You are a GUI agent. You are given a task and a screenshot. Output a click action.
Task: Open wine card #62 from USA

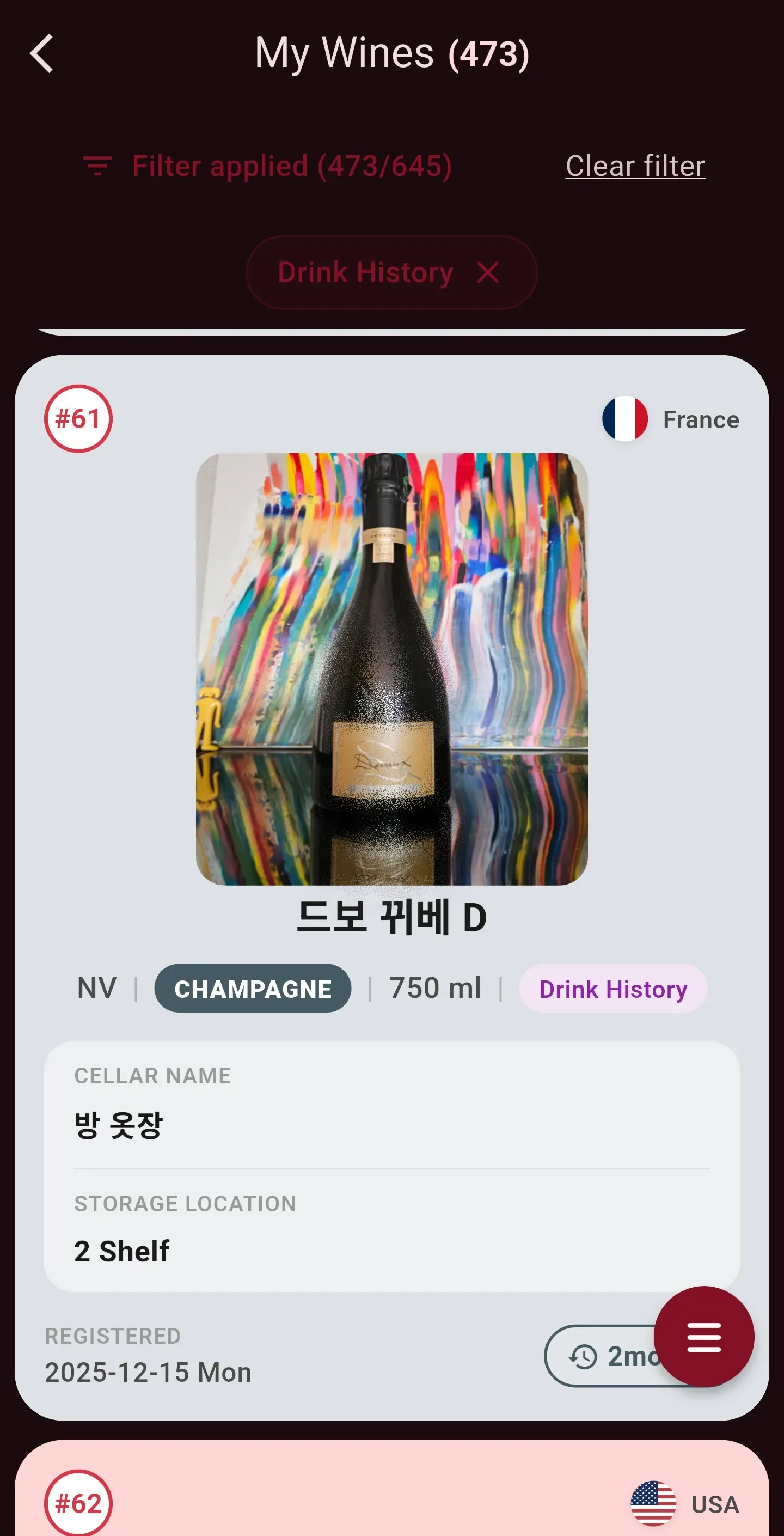pyautogui.click(x=391, y=1488)
